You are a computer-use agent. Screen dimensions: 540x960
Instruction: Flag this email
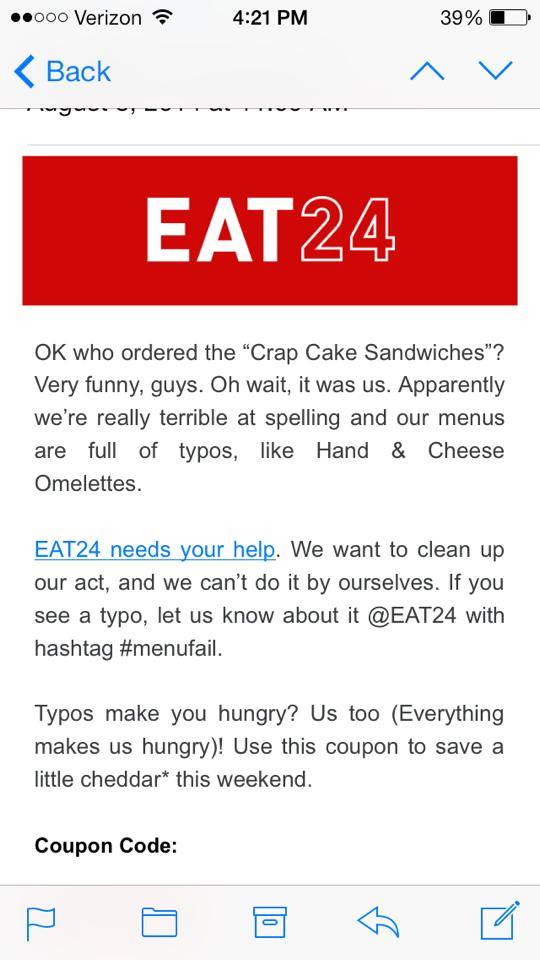pos(41,923)
